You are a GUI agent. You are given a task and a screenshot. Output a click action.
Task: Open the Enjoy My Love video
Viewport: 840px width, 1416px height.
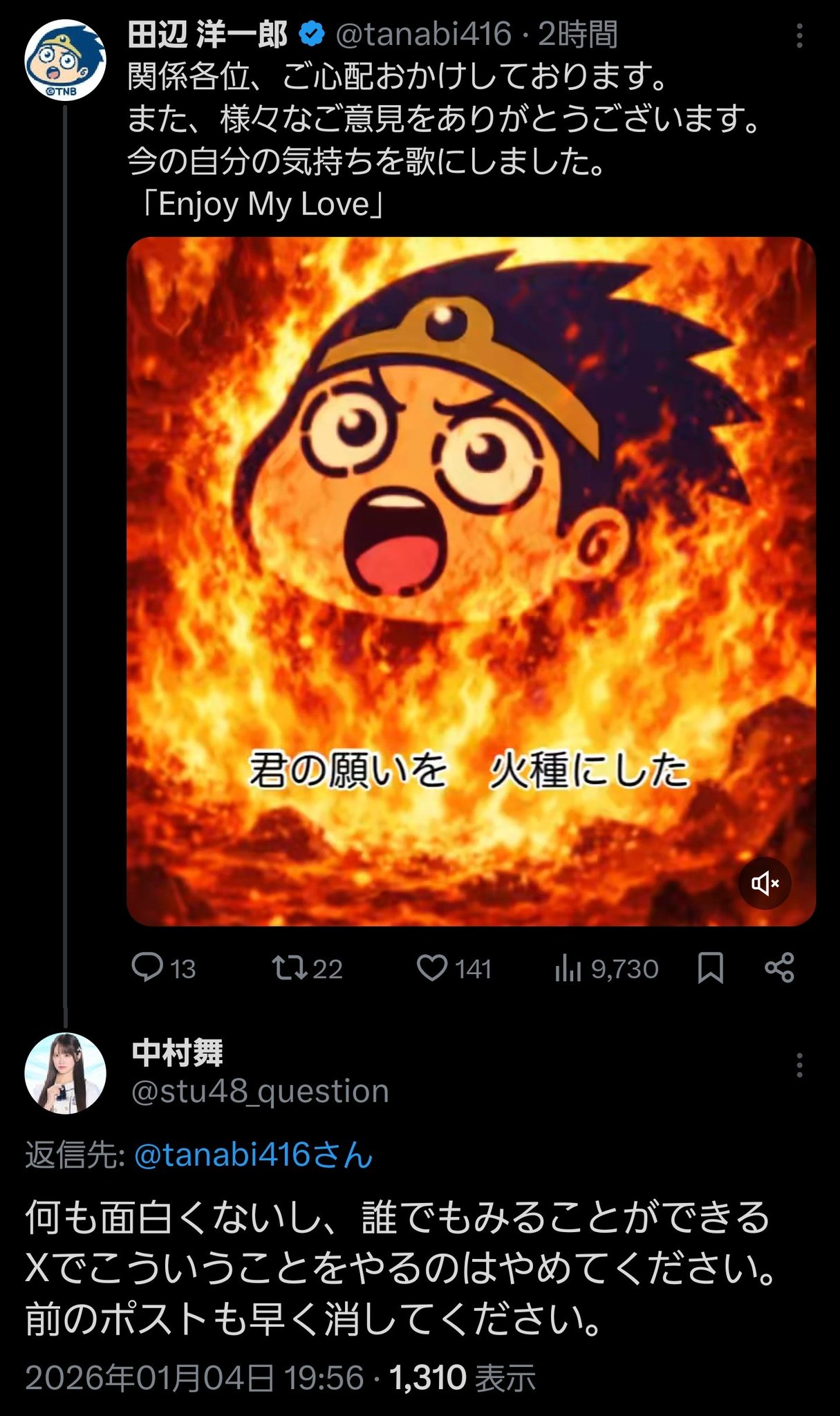tap(470, 581)
